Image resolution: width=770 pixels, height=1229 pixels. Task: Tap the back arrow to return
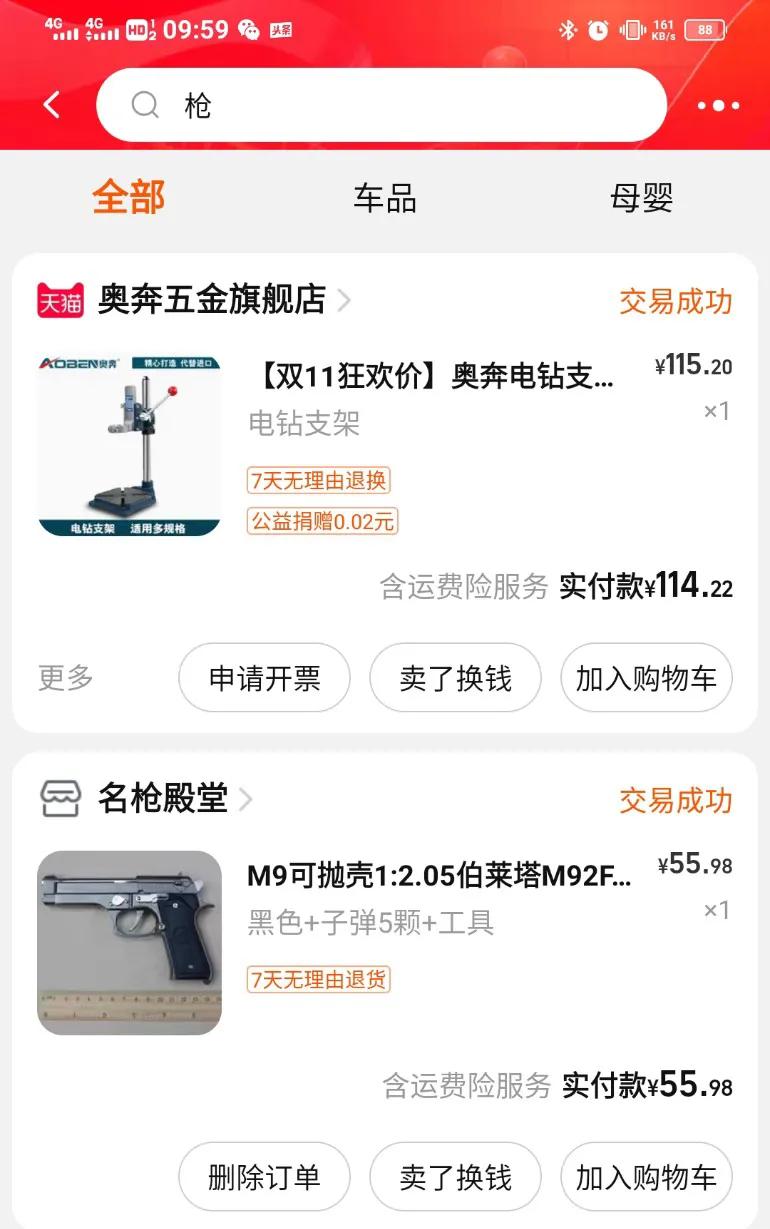tap(51, 104)
